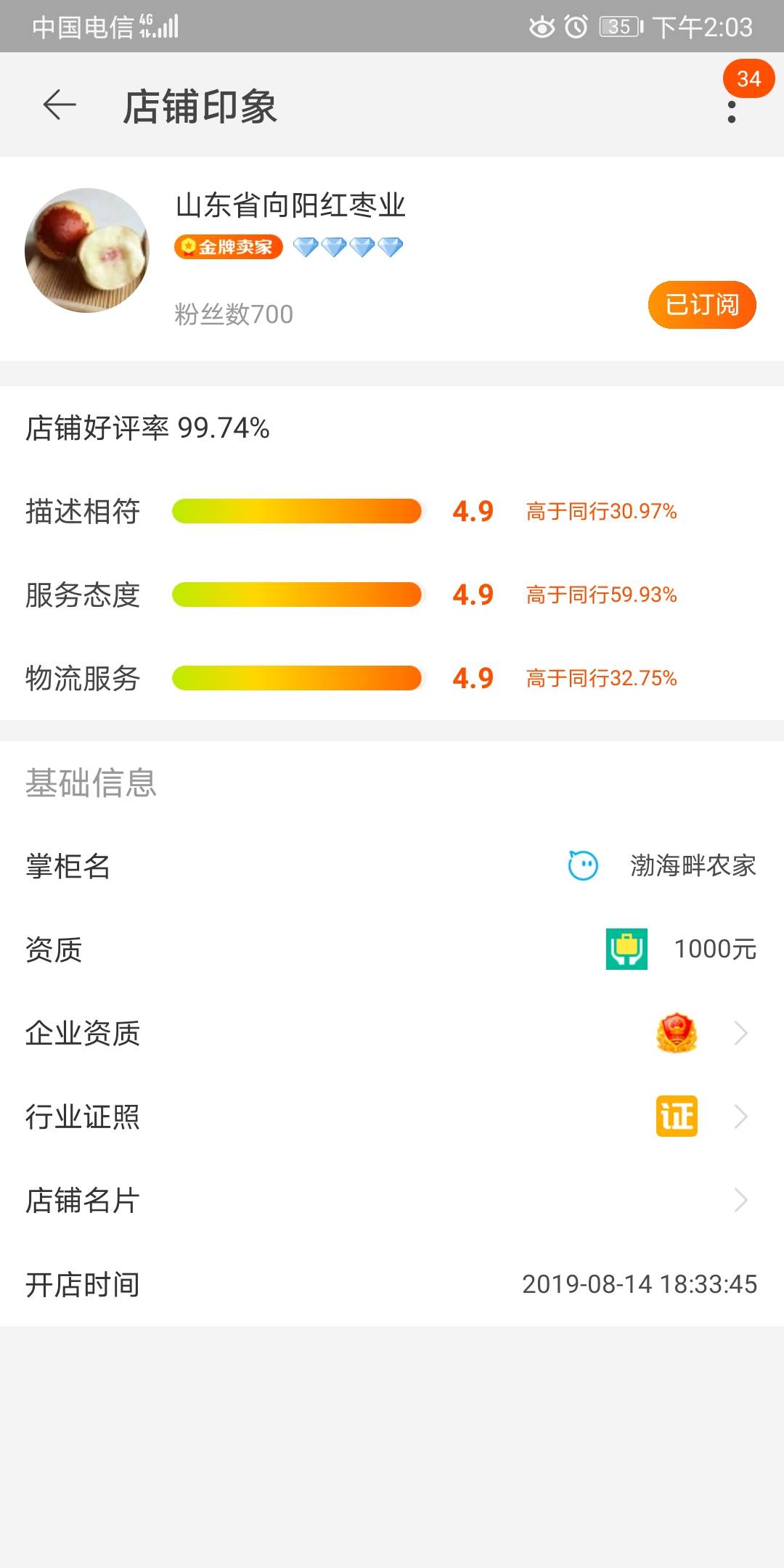Tap the 已订阅 subscribed button

(702, 305)
